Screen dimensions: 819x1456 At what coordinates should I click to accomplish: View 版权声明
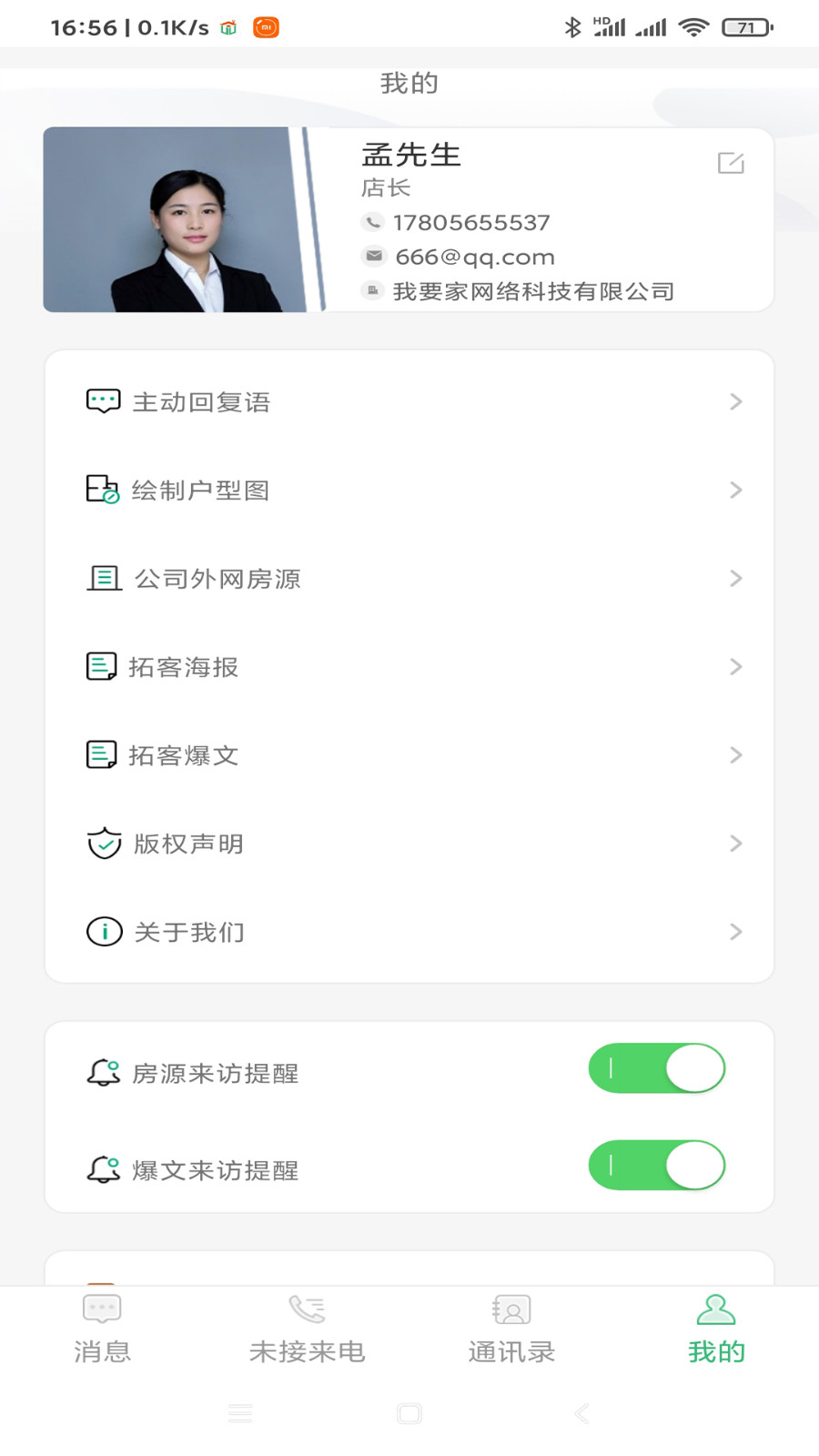(x=409, y=844)
